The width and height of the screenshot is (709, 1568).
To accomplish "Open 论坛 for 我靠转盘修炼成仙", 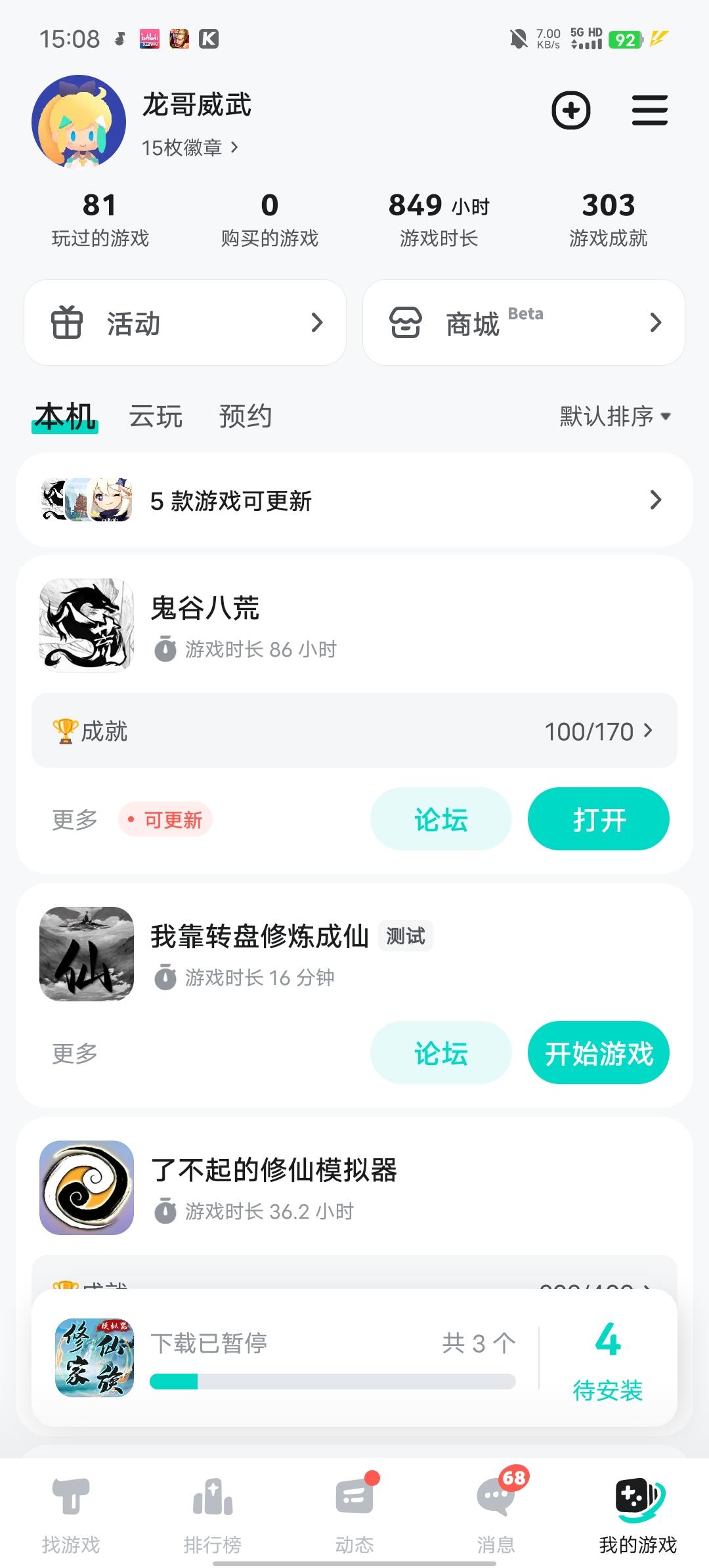I will [x=440, y=1053].
